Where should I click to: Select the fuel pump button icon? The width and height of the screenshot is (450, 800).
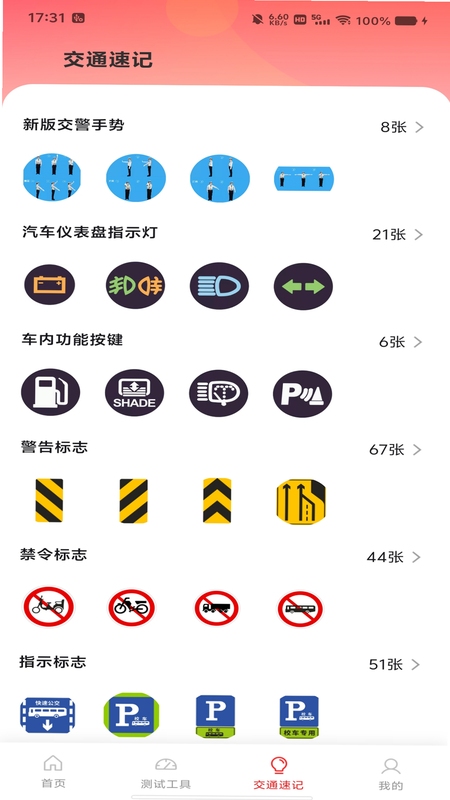point(51,392)
